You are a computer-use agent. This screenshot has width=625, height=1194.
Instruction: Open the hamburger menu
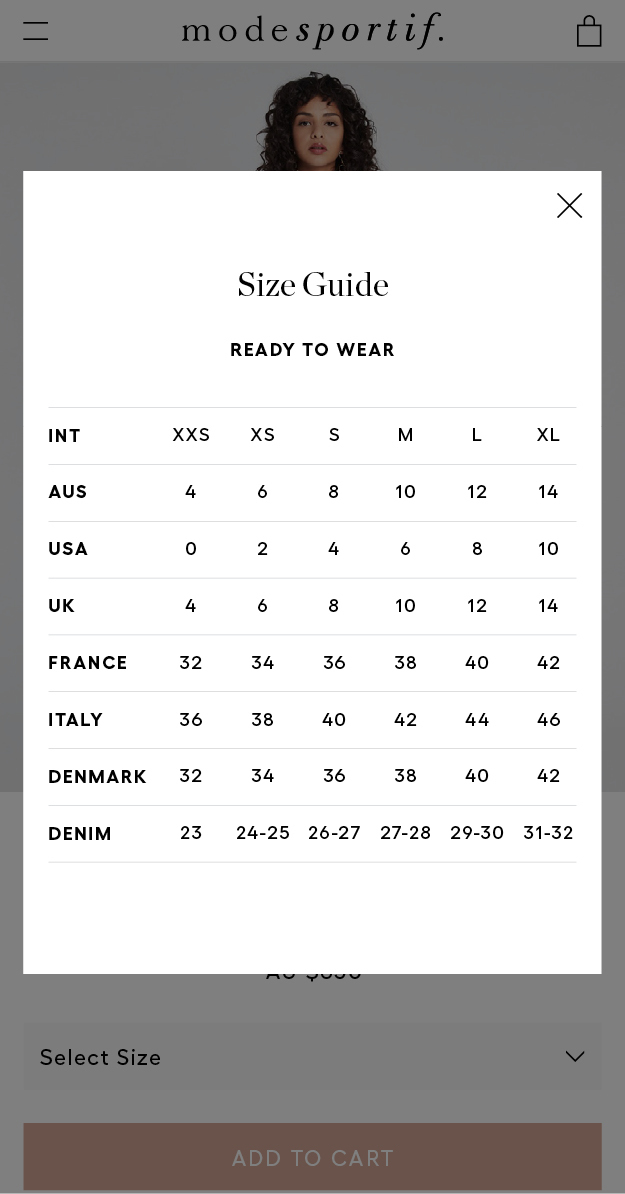coord(36,31)
